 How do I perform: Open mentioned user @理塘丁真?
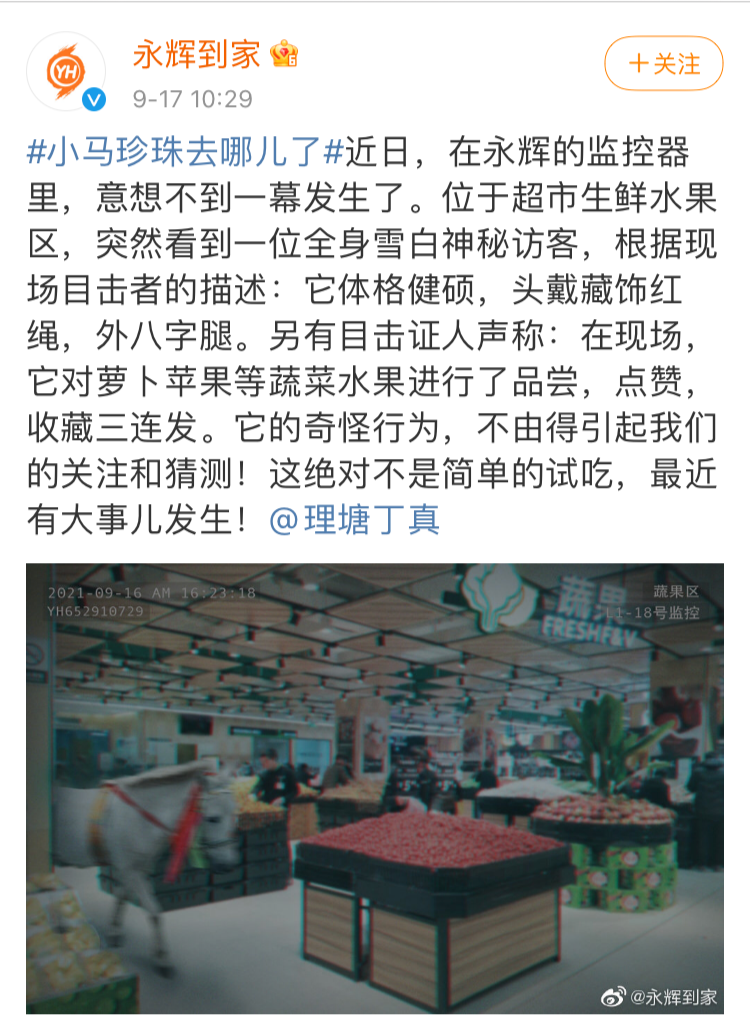[355, 521]
